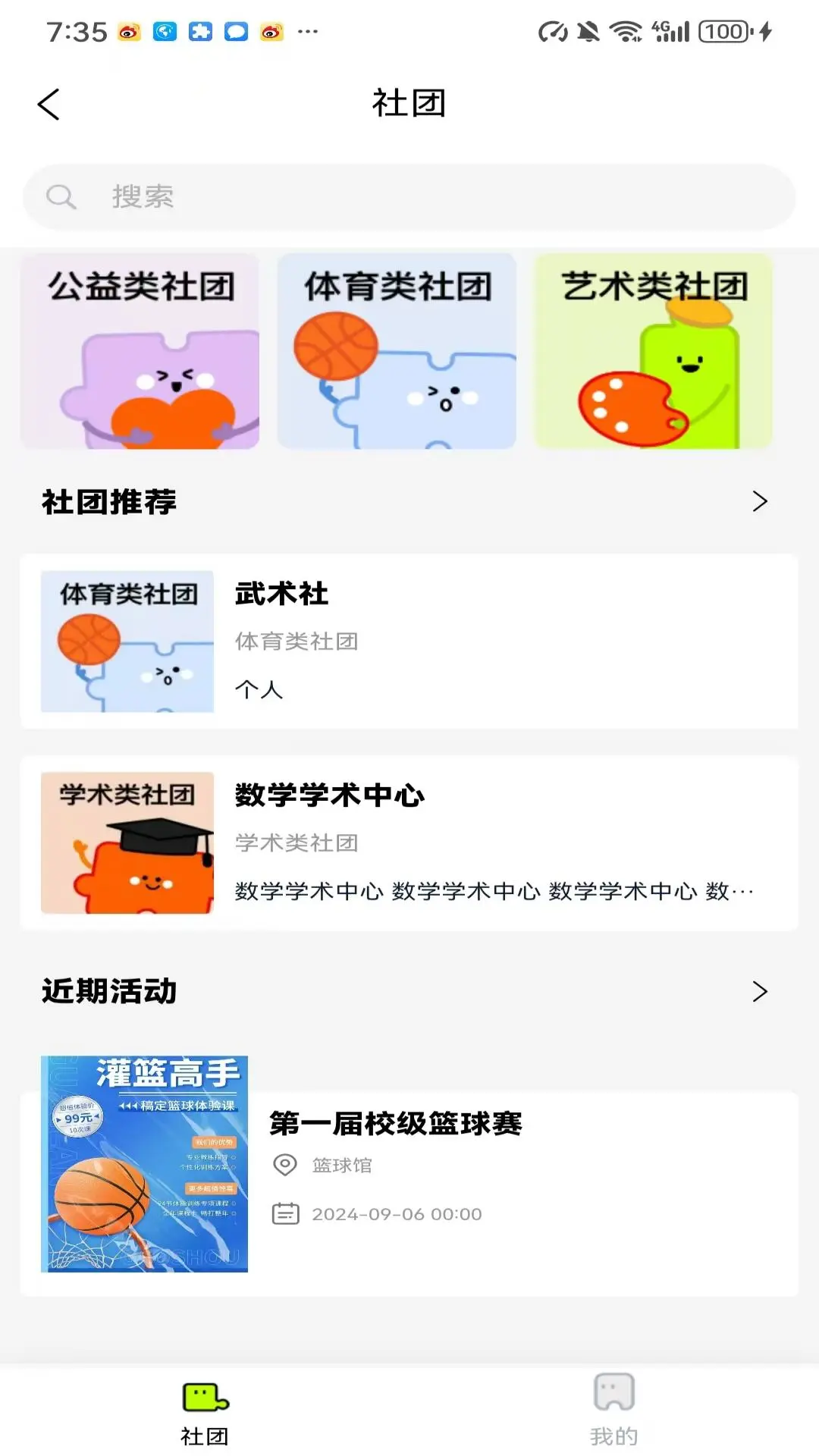819x1456 pixels.
Task: Tap the 灌篮高手 event poster thumbnail
Action: (144, 1160)
